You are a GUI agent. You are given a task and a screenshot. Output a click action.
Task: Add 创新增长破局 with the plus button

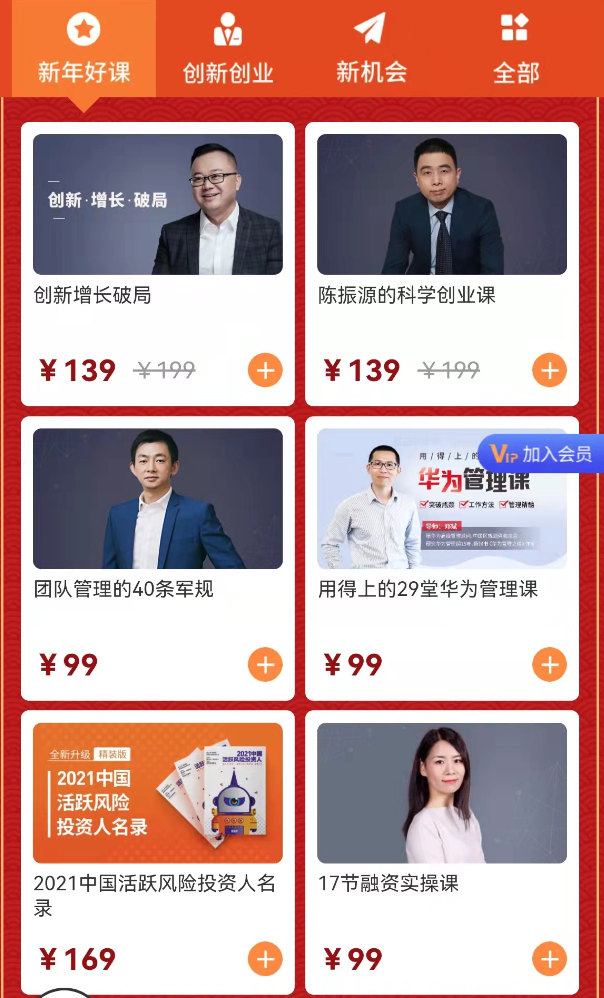[265, 371]
